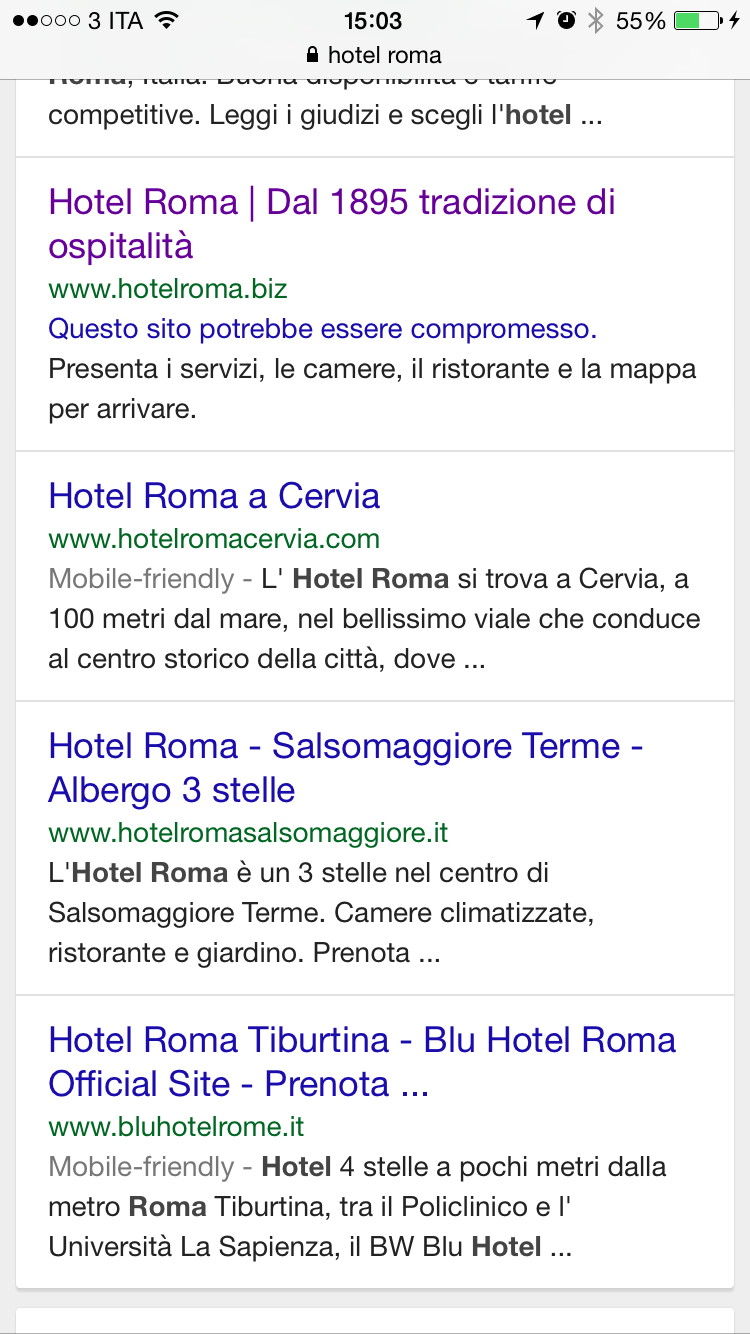
Task: Tap the hotel roma address bar
Action: pos(375,55)
